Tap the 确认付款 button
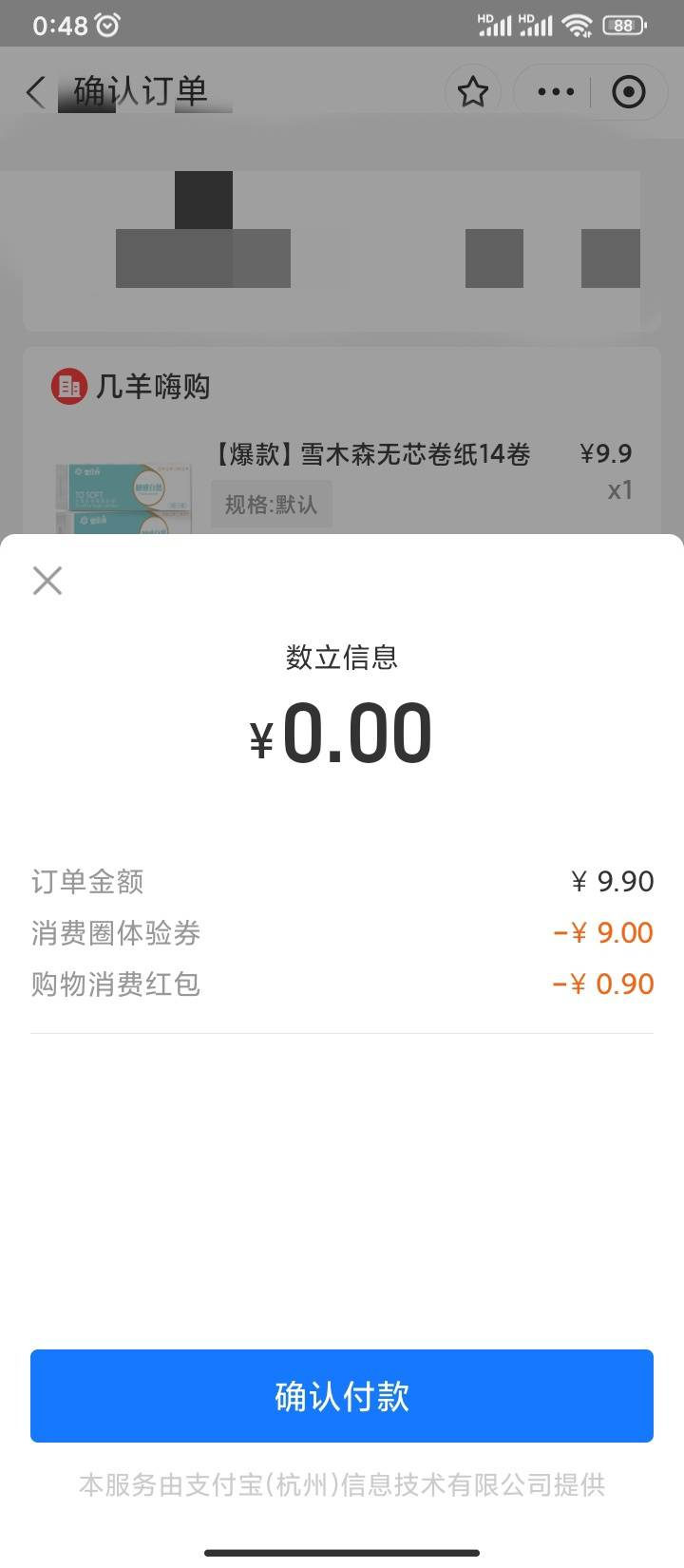Screen dimensions: 684x1568 coord(342,1395)
